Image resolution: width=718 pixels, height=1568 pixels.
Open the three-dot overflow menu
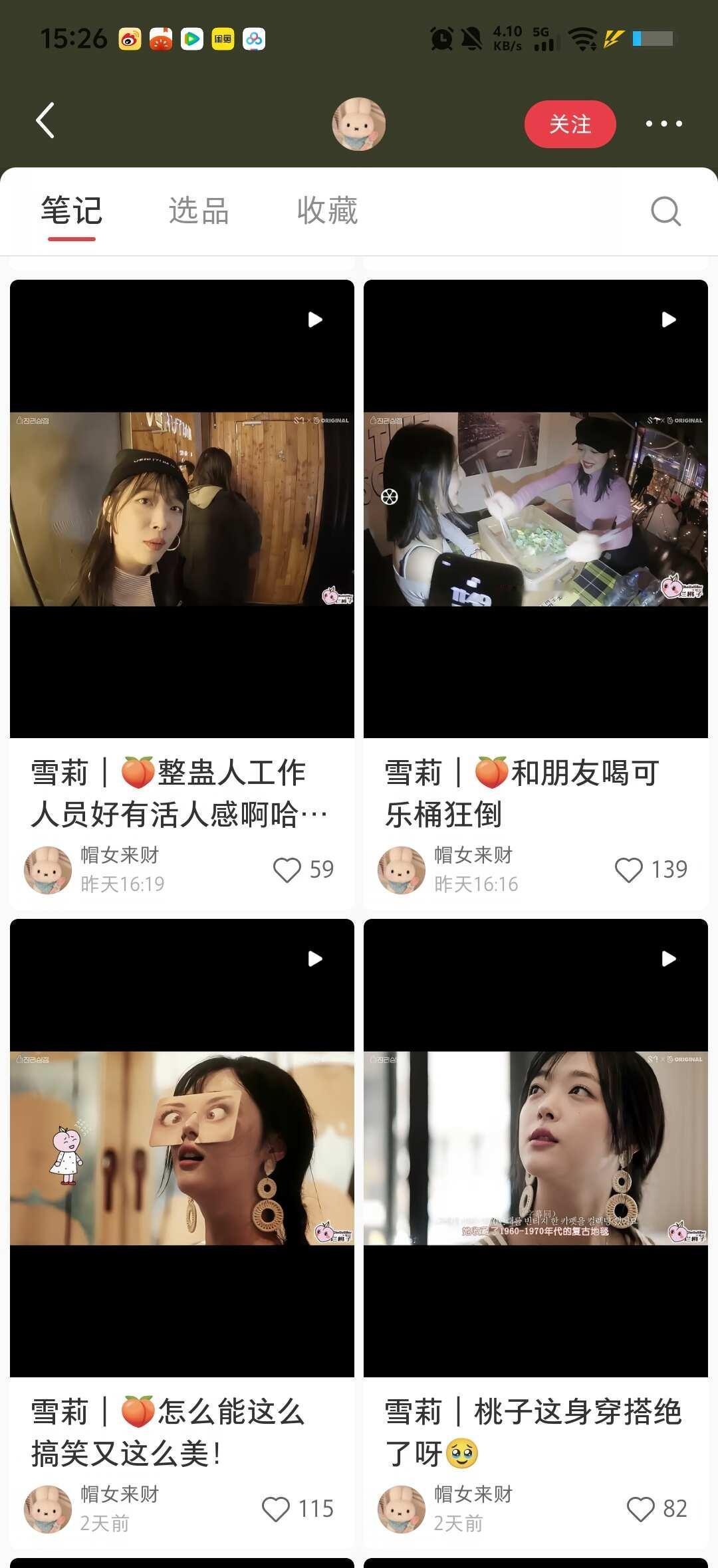663,124
